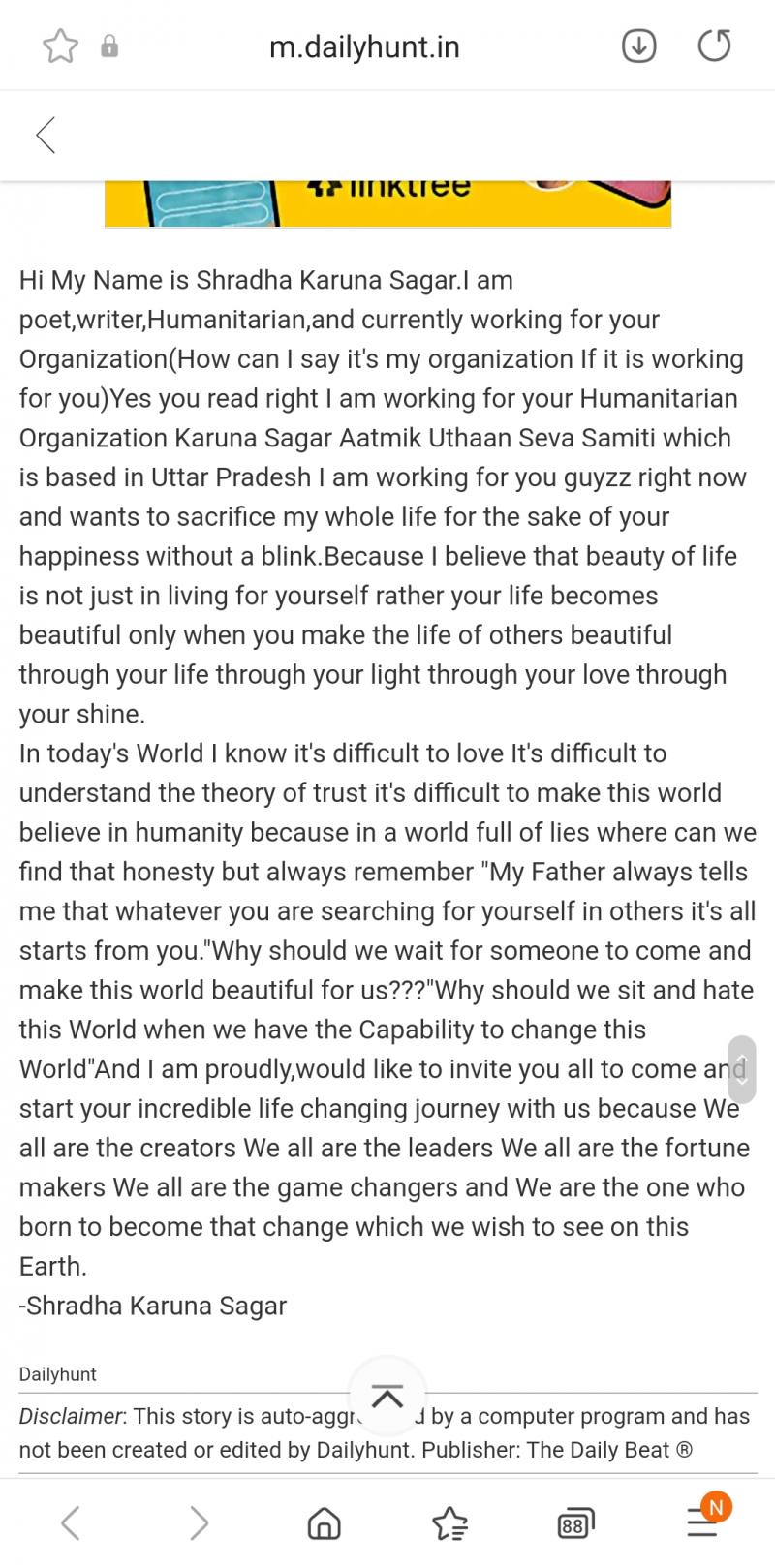The image size is (775, 1568).
Task: Open the browser downloads icon
Action: [x=638, y=46]
